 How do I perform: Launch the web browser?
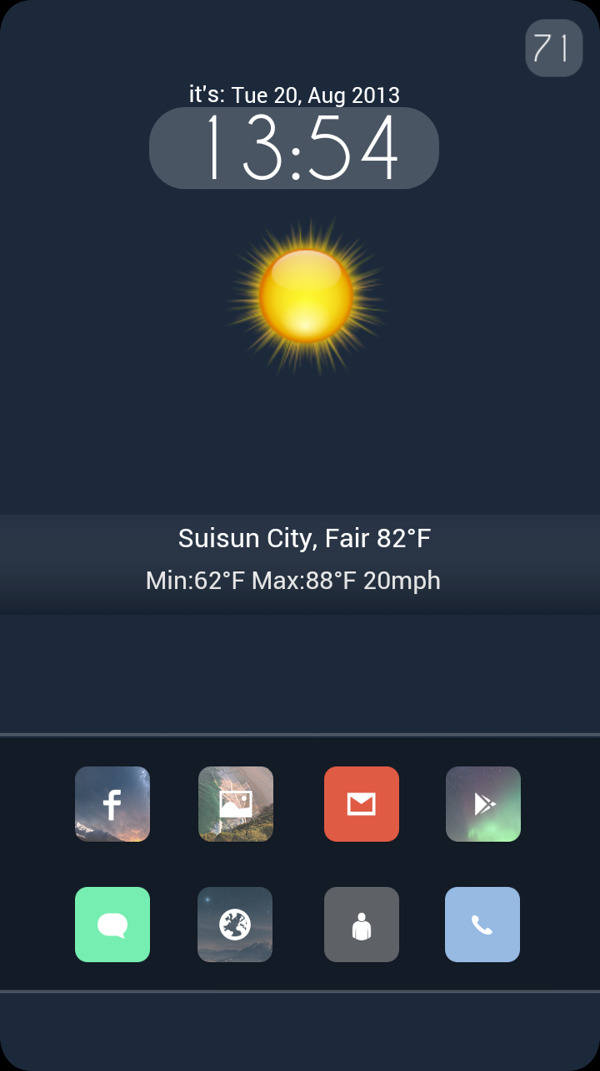click(235, 925)
